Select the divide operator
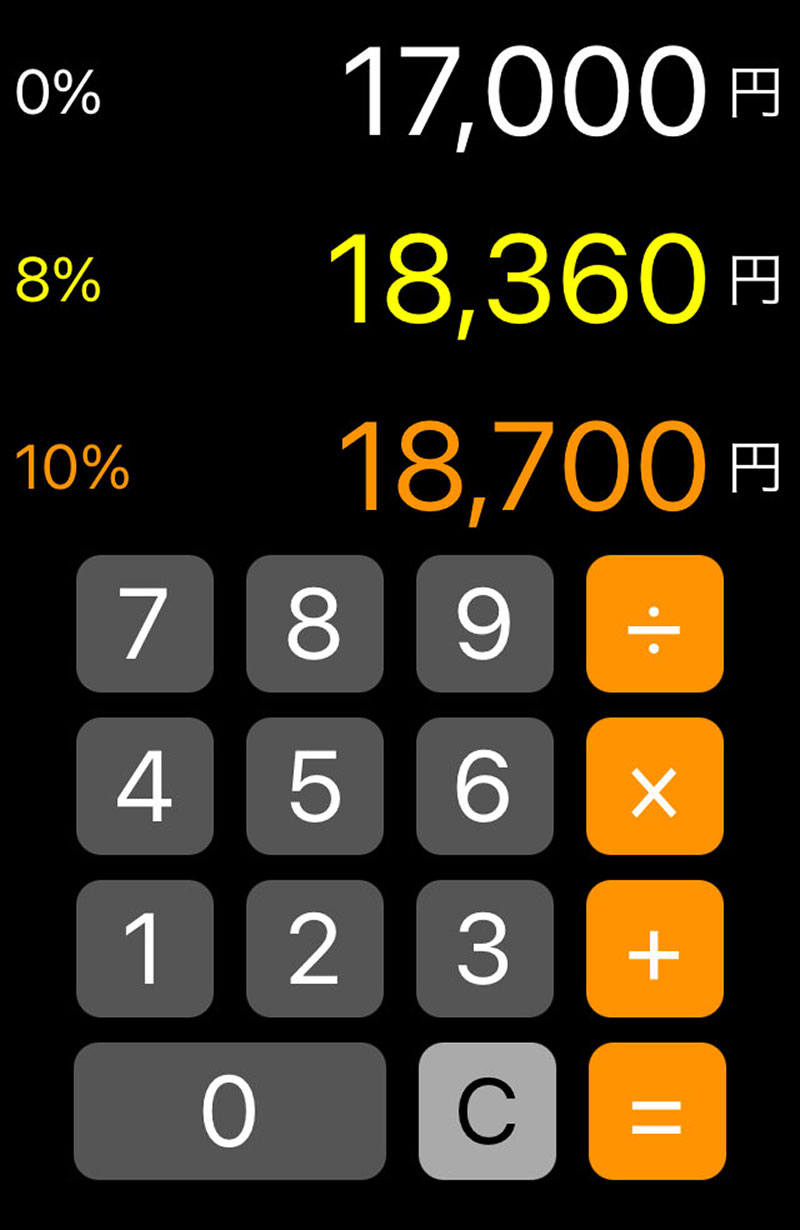Screen dimensions: 800x1230 click(654, 624)
